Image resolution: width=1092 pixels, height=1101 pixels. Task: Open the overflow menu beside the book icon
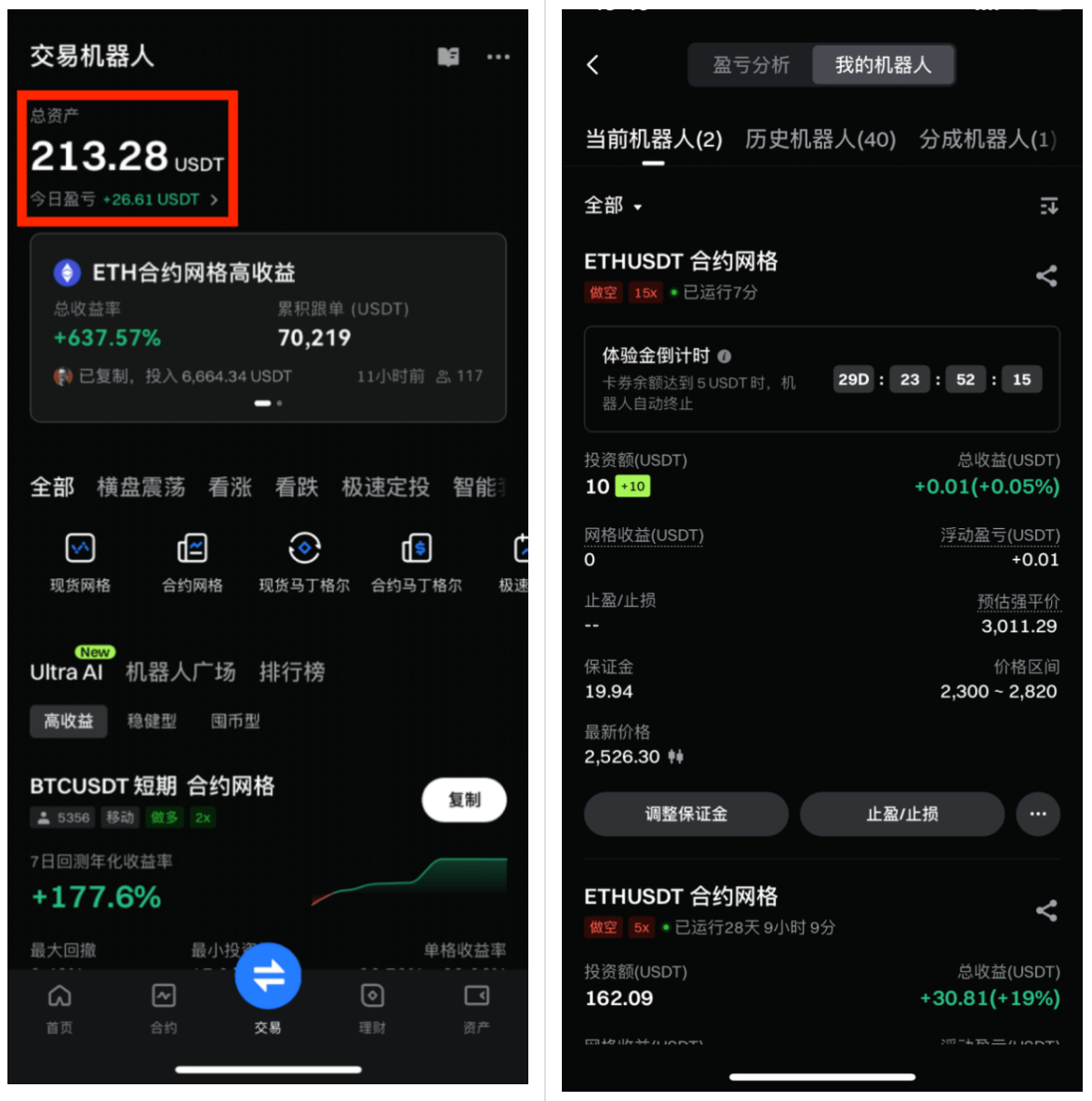[x=499, y=57]
